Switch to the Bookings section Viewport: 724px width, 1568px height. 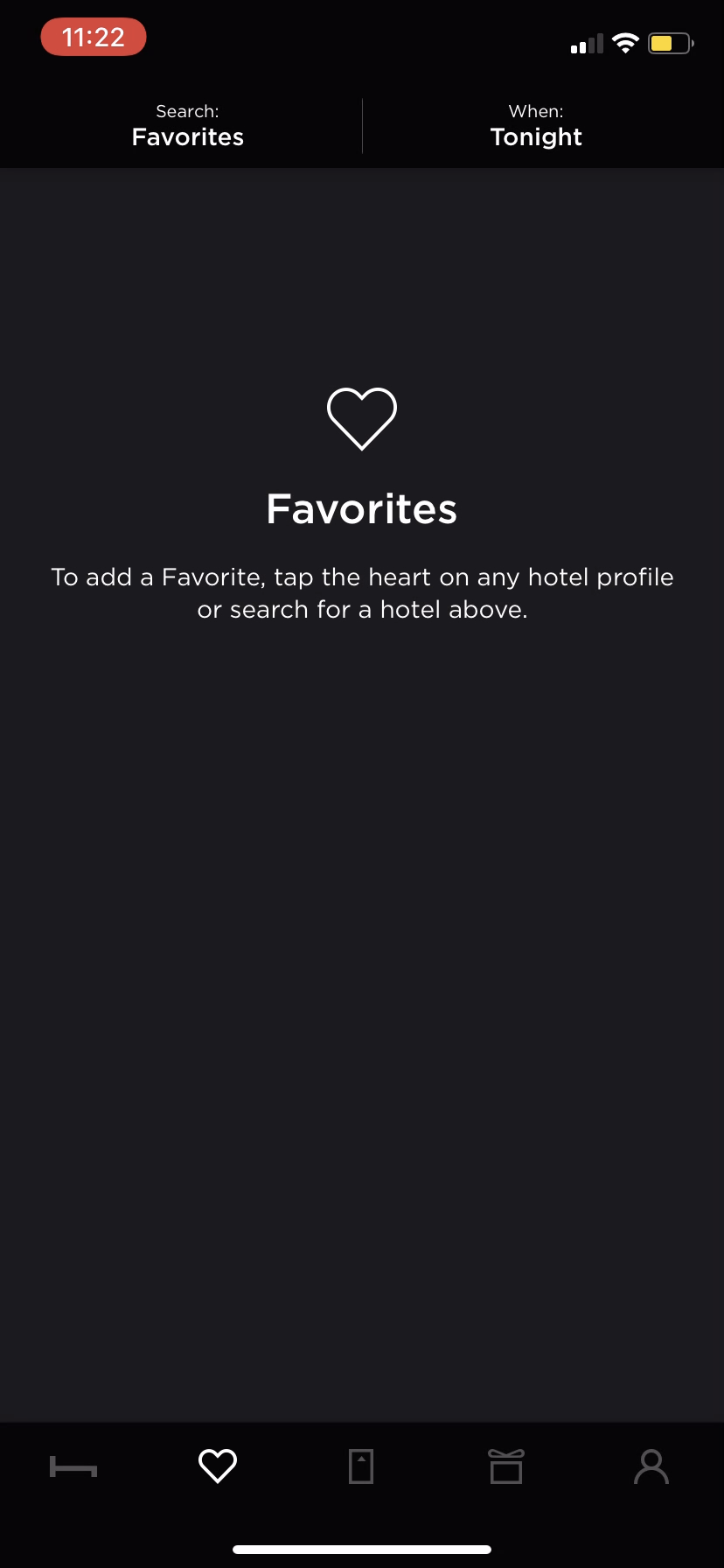coord(362,1466)
